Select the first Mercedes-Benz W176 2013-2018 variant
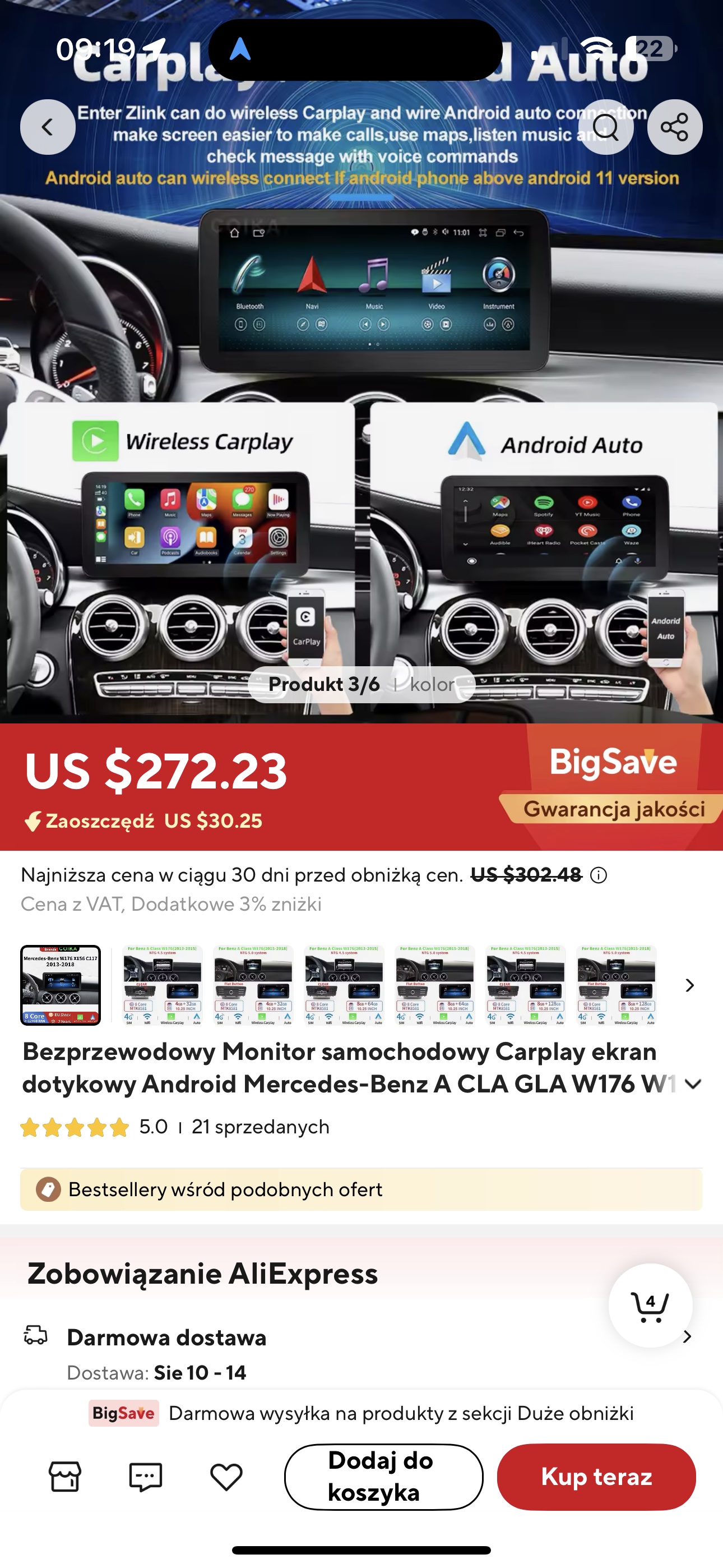The image size is (723, 1568). (x=61, y=984)
